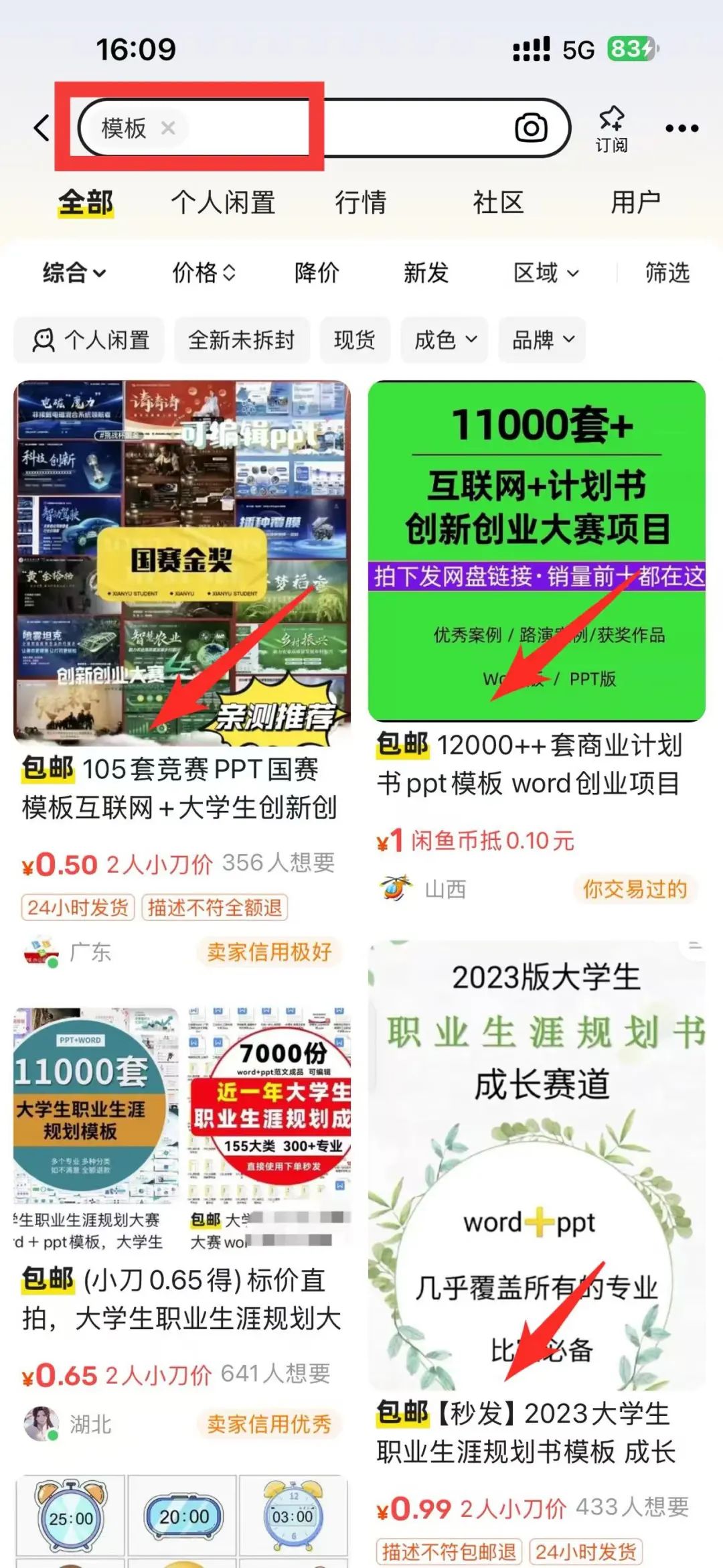Image resolution: width=723 pixels, height=1568 pixels.
Task: Toggle the 个人闲置 filter chip
Action: click(90, 340)
